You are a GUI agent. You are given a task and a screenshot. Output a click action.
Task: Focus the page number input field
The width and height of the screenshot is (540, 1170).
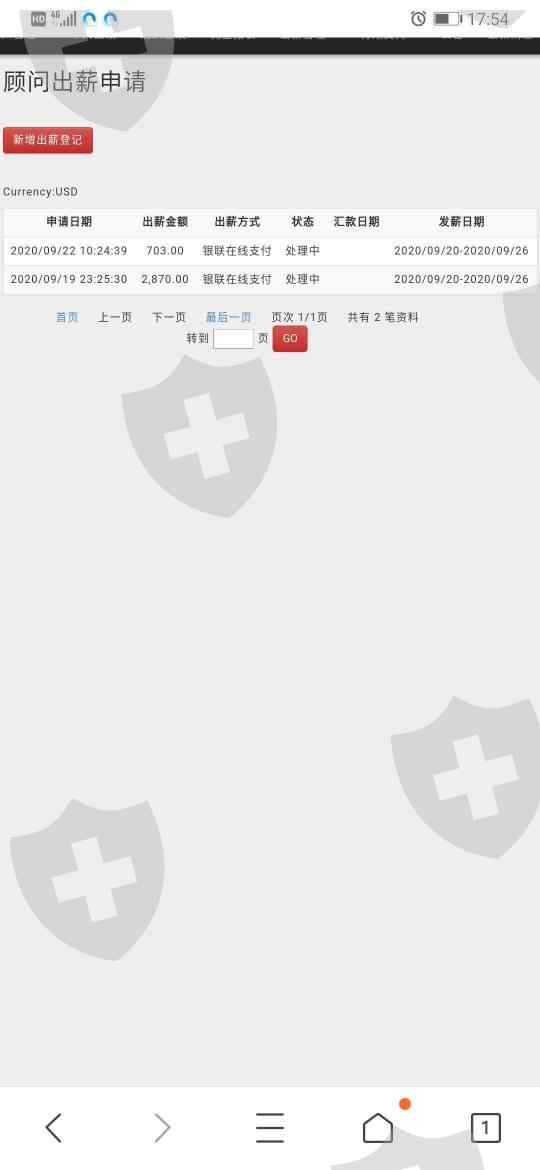point(233,339)
